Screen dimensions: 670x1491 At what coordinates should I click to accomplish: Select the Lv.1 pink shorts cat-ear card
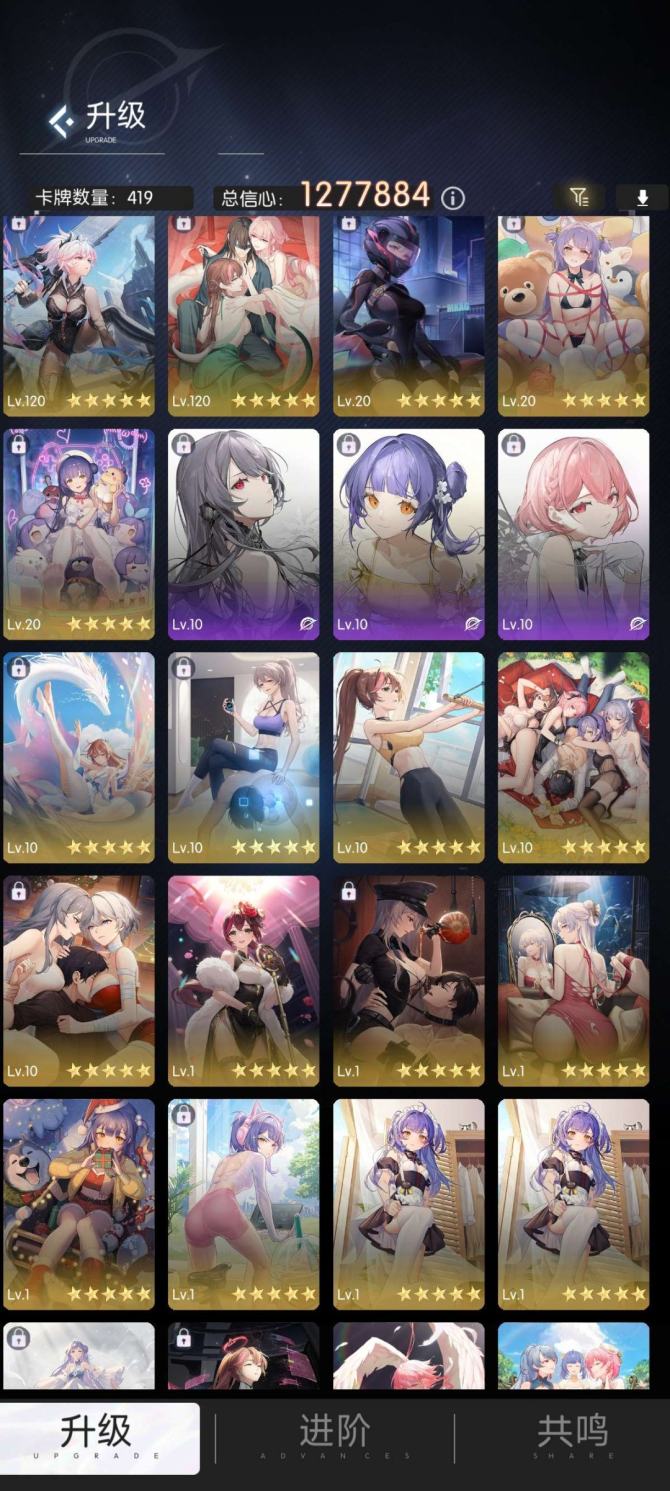tap(243, 1203)
